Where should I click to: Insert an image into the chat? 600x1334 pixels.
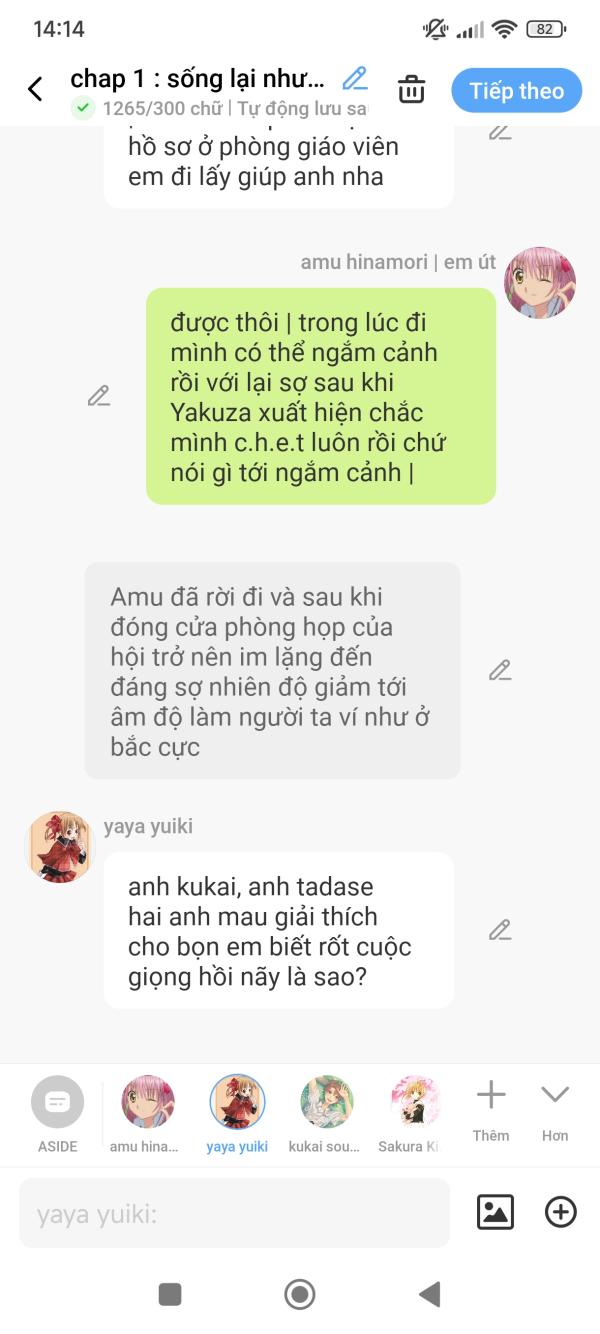pyautogui.click(x=495, y=1213)
